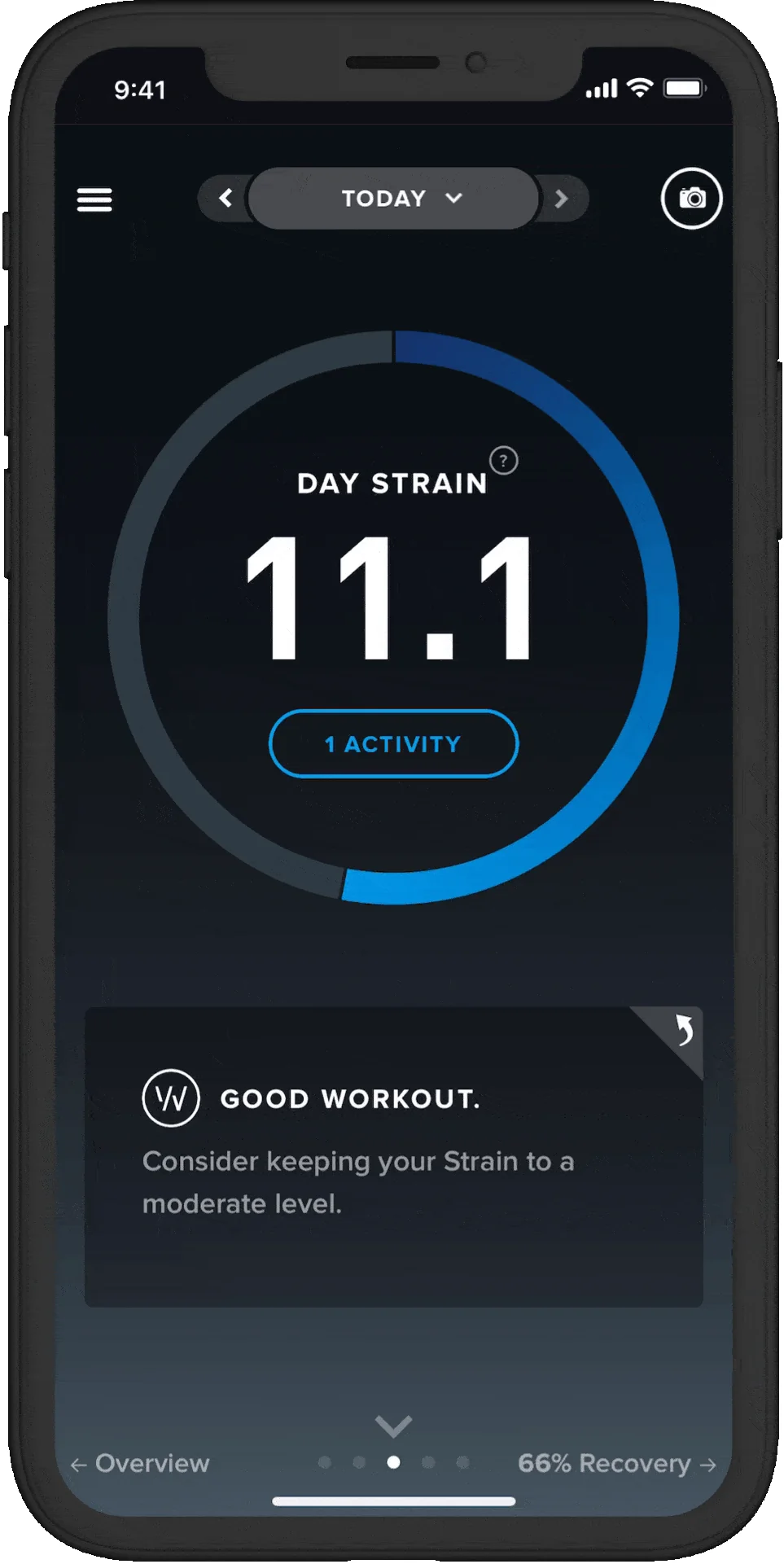Go to the next day

coord(561,199)
